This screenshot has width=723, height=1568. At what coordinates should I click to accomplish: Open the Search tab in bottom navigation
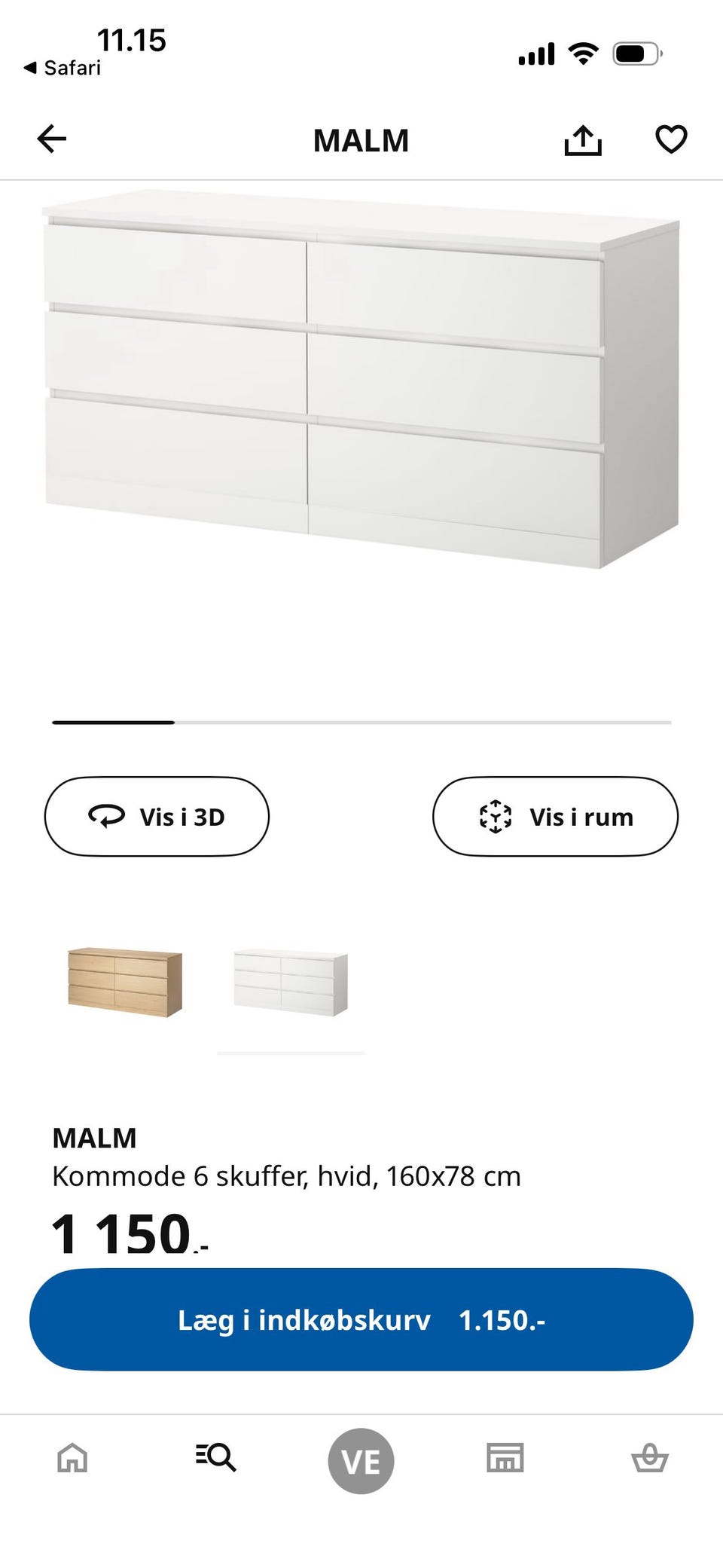pos(217,1459)
